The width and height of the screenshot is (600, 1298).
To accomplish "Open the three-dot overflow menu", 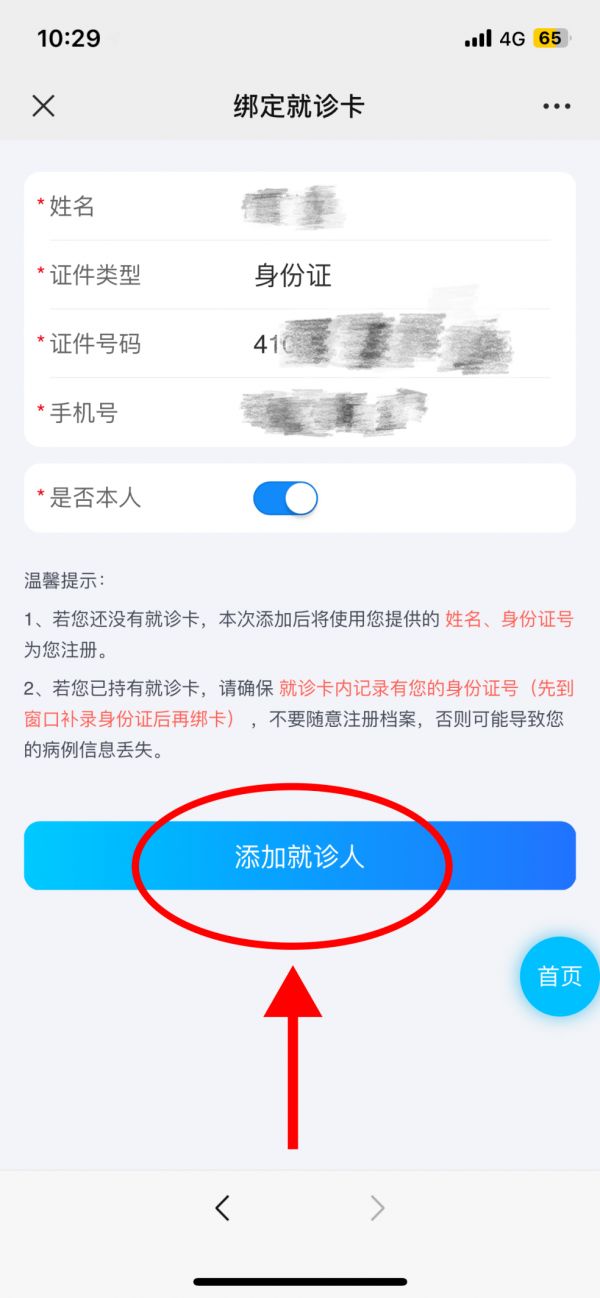I will click(x=556, y=106).
